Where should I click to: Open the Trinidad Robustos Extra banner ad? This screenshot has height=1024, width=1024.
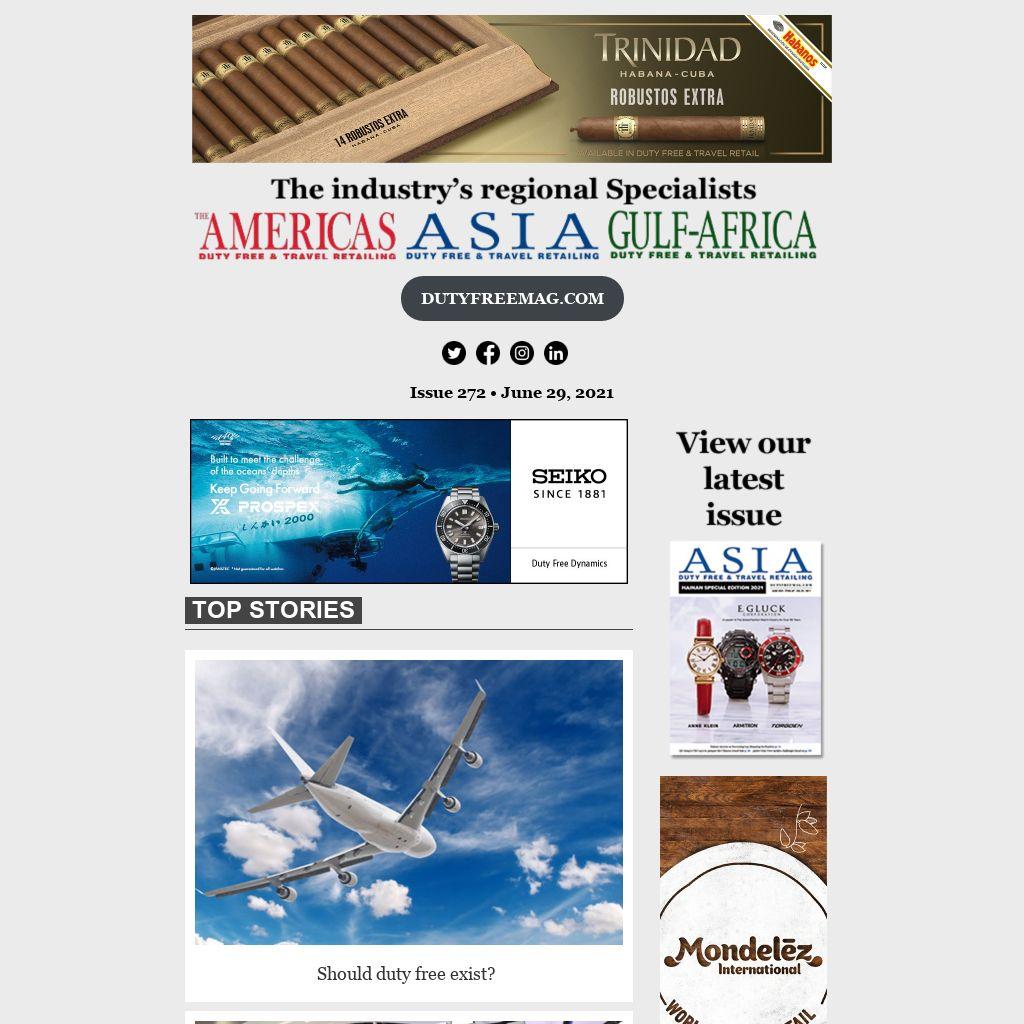click(511, 89)
